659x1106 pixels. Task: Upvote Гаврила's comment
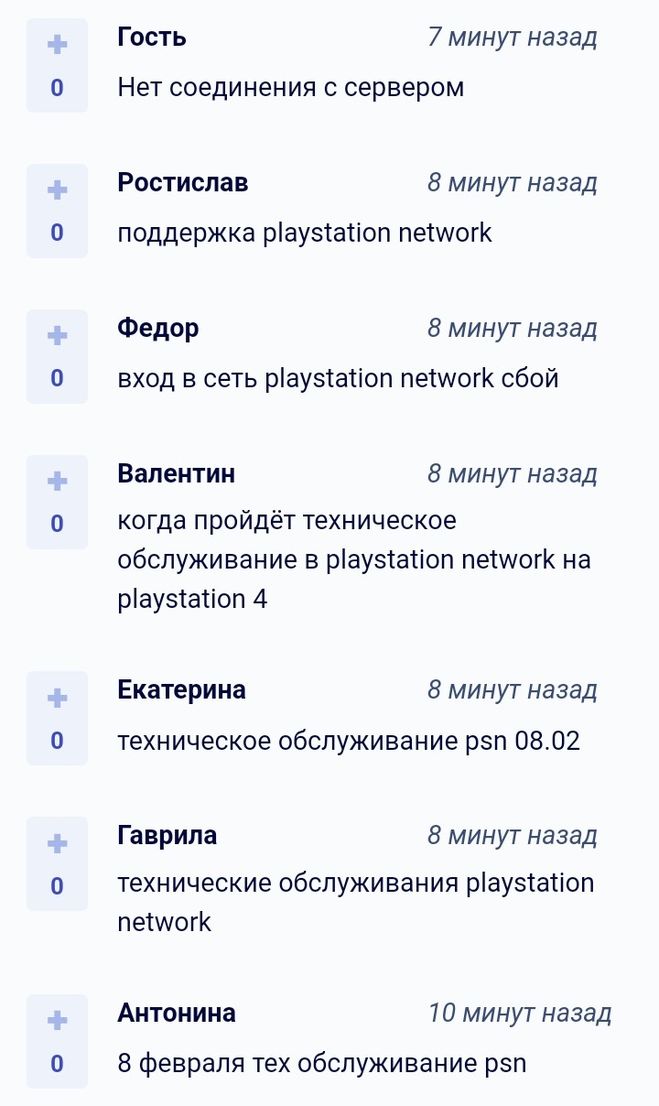pos(57,844)
